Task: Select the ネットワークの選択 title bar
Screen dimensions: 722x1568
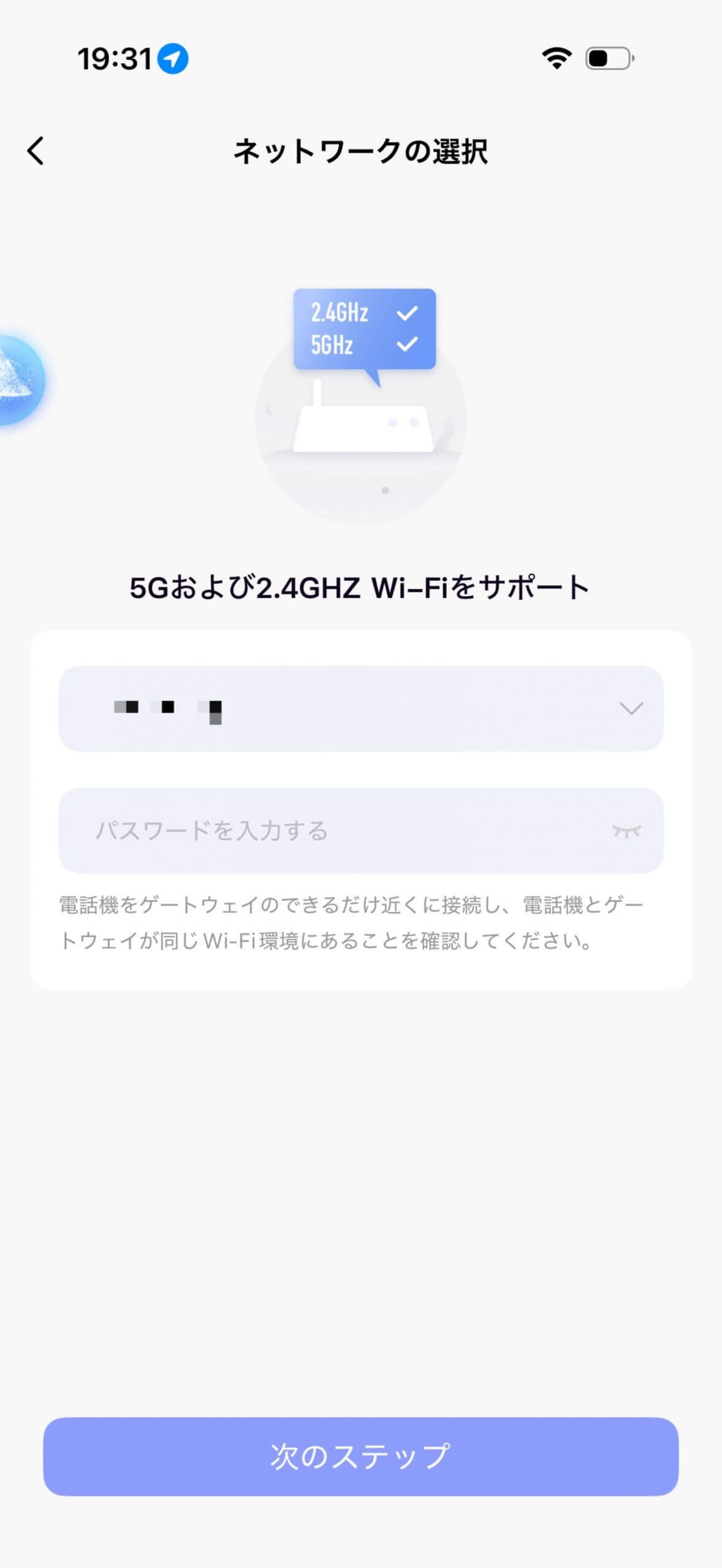Action: tap(361, 151)
